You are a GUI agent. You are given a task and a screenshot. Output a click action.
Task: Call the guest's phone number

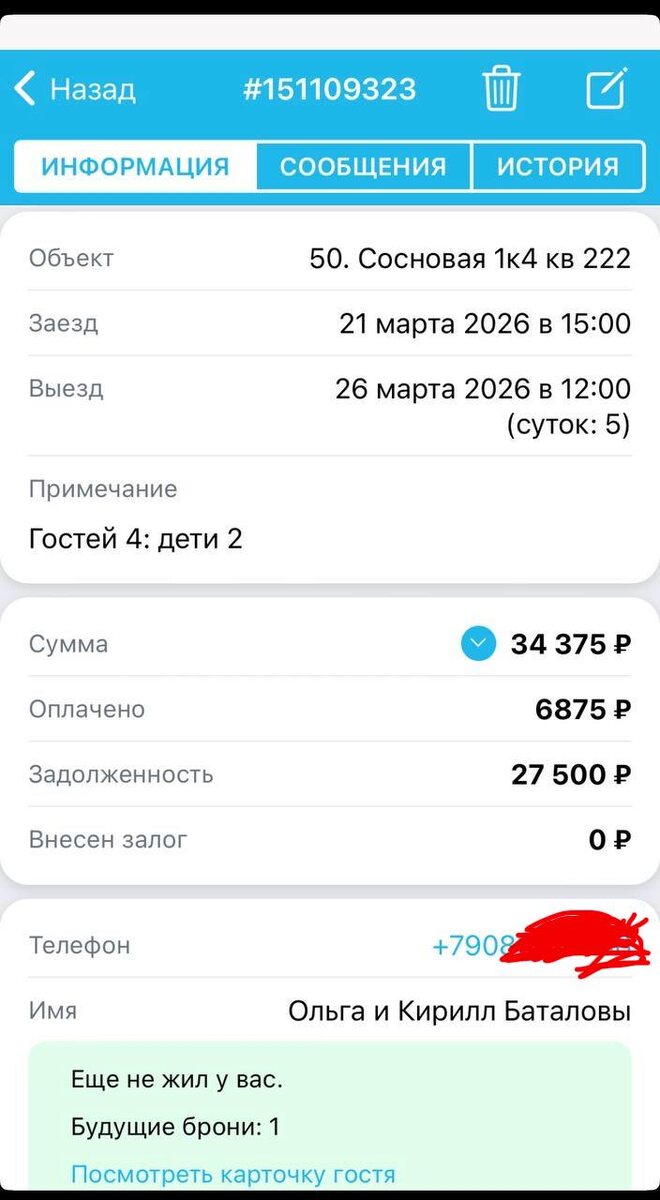(x=470, y=946)
